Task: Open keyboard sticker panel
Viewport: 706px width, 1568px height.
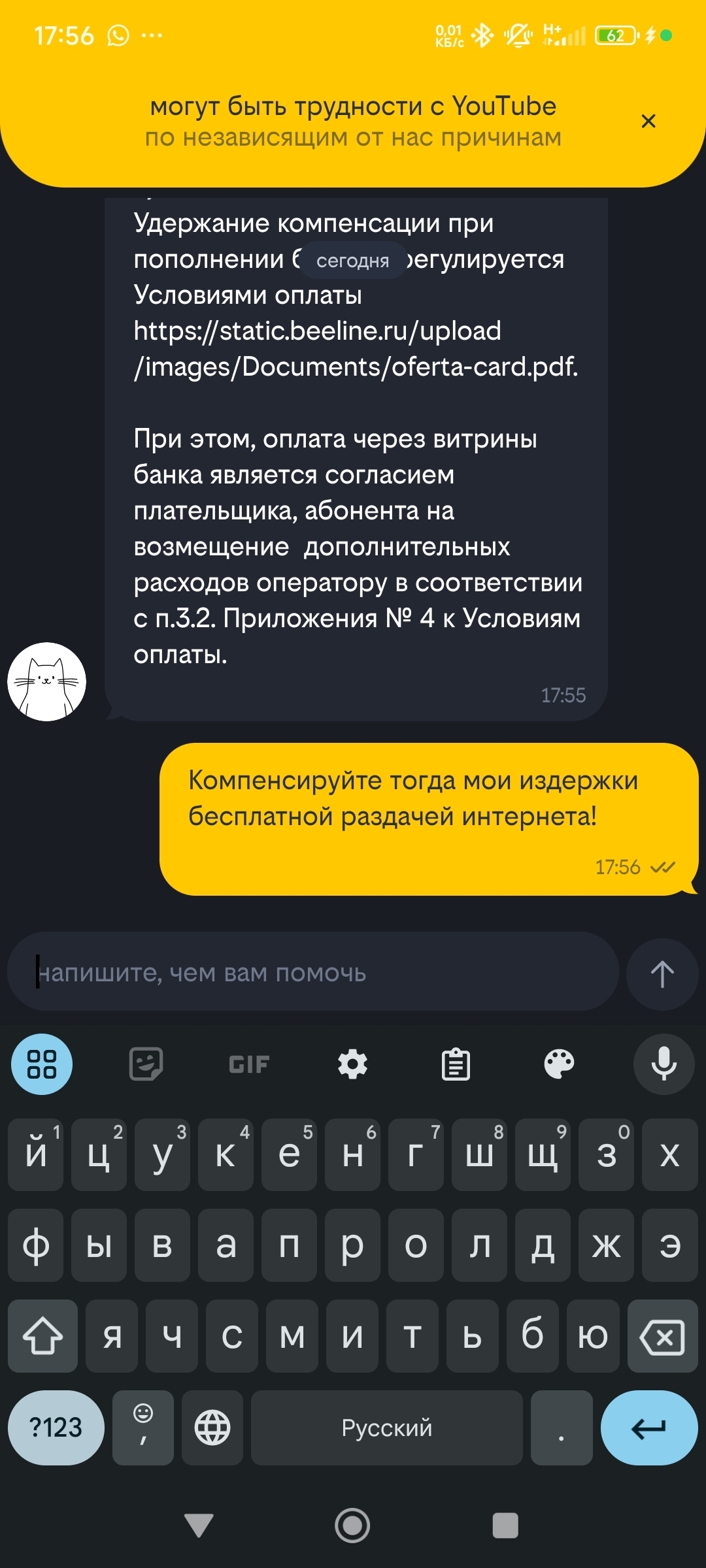Action: 146,1064
